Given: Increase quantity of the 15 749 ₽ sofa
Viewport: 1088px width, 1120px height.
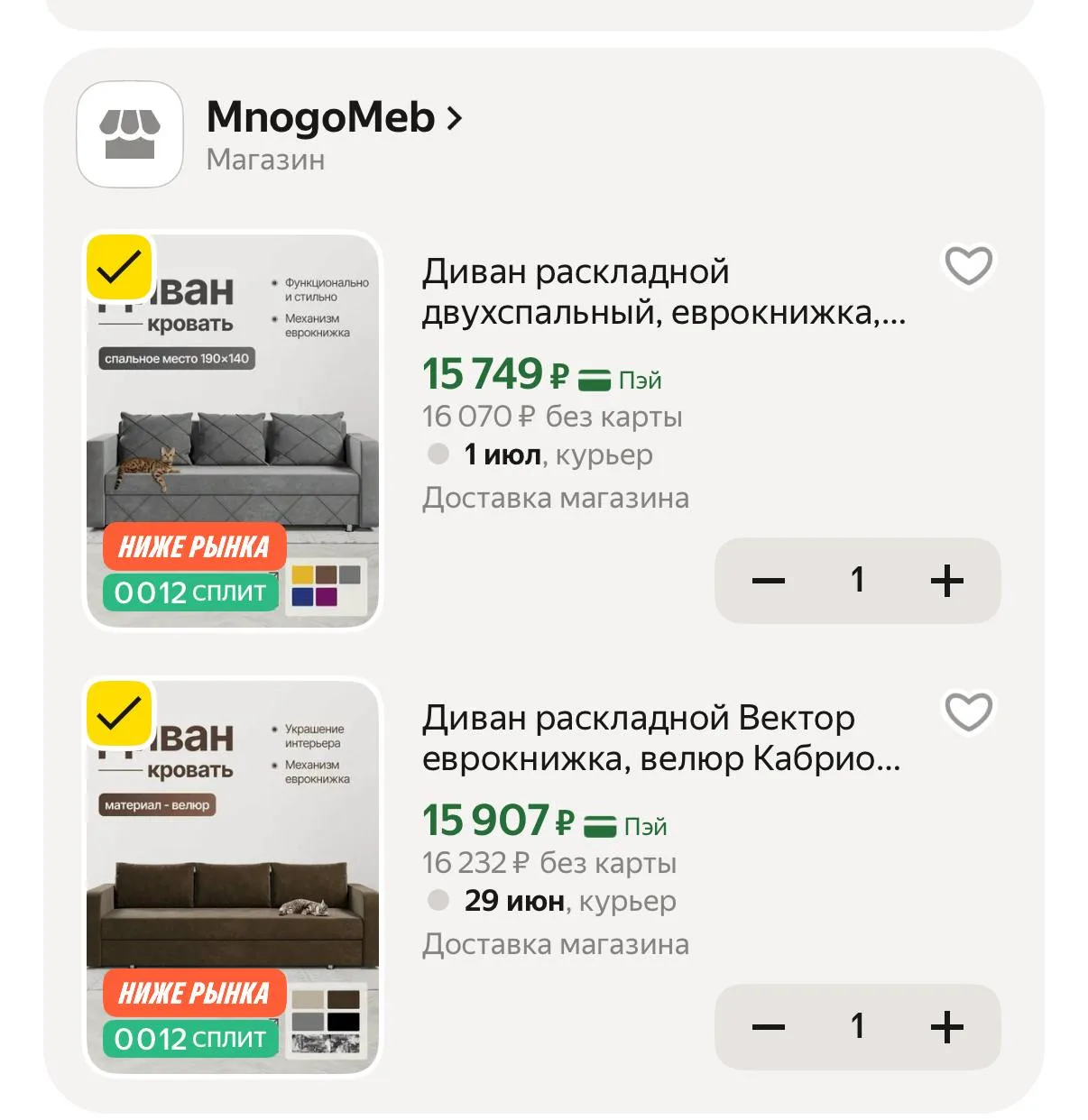Looking at the screenshot, I should click(x=947, y=581).
